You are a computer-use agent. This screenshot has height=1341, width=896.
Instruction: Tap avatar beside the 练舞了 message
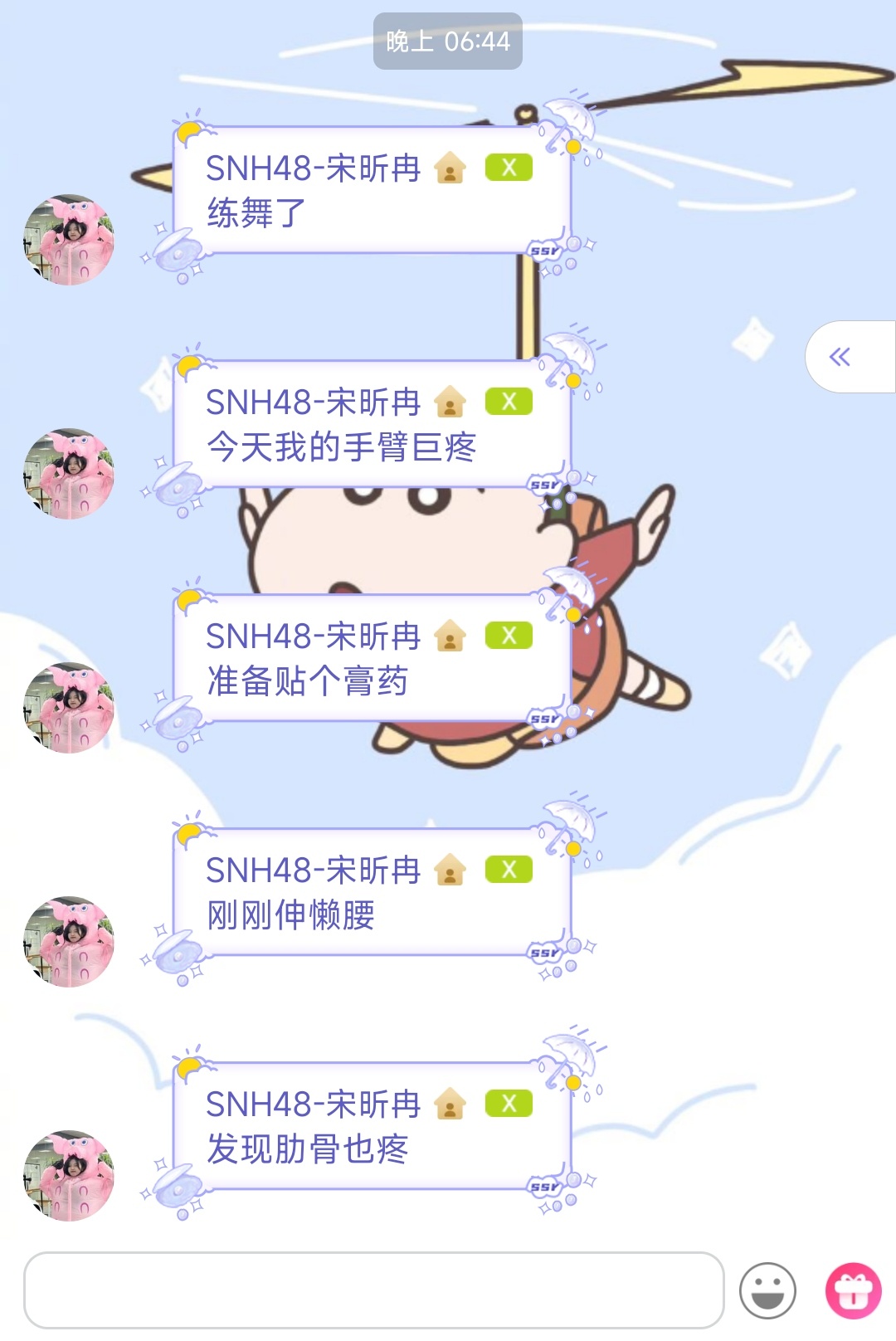pos(69,240)
